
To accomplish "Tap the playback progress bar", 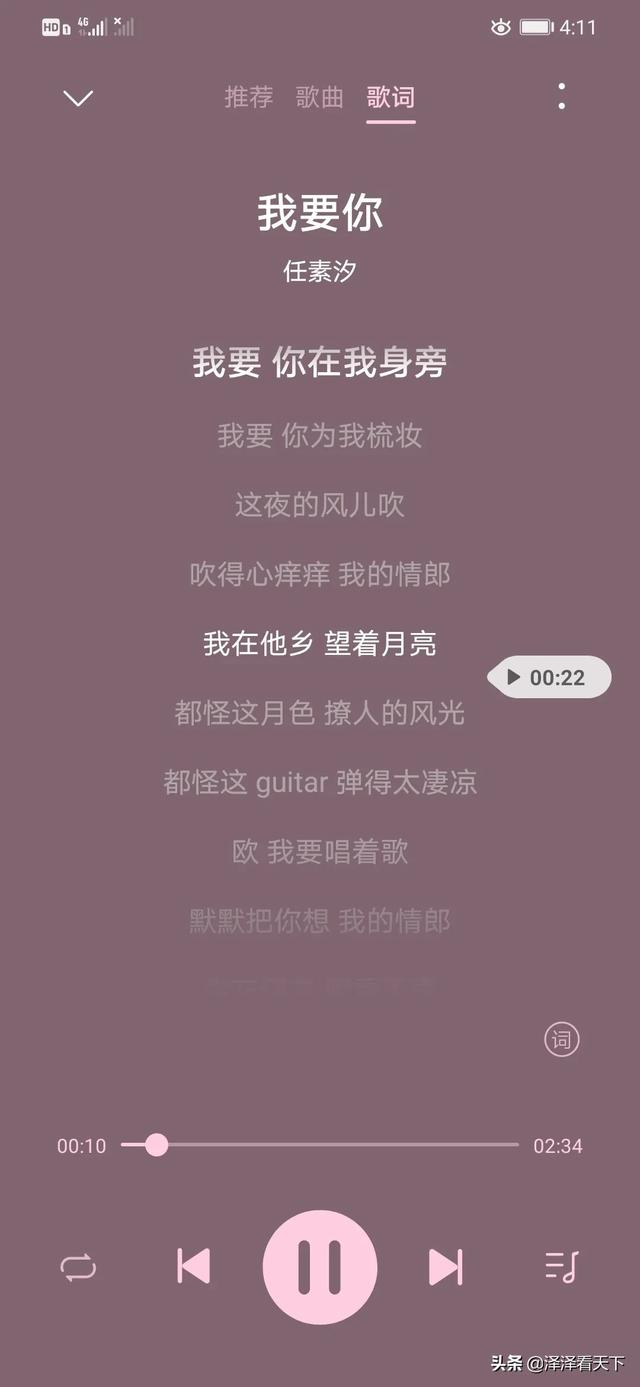I will (320, 1145).
